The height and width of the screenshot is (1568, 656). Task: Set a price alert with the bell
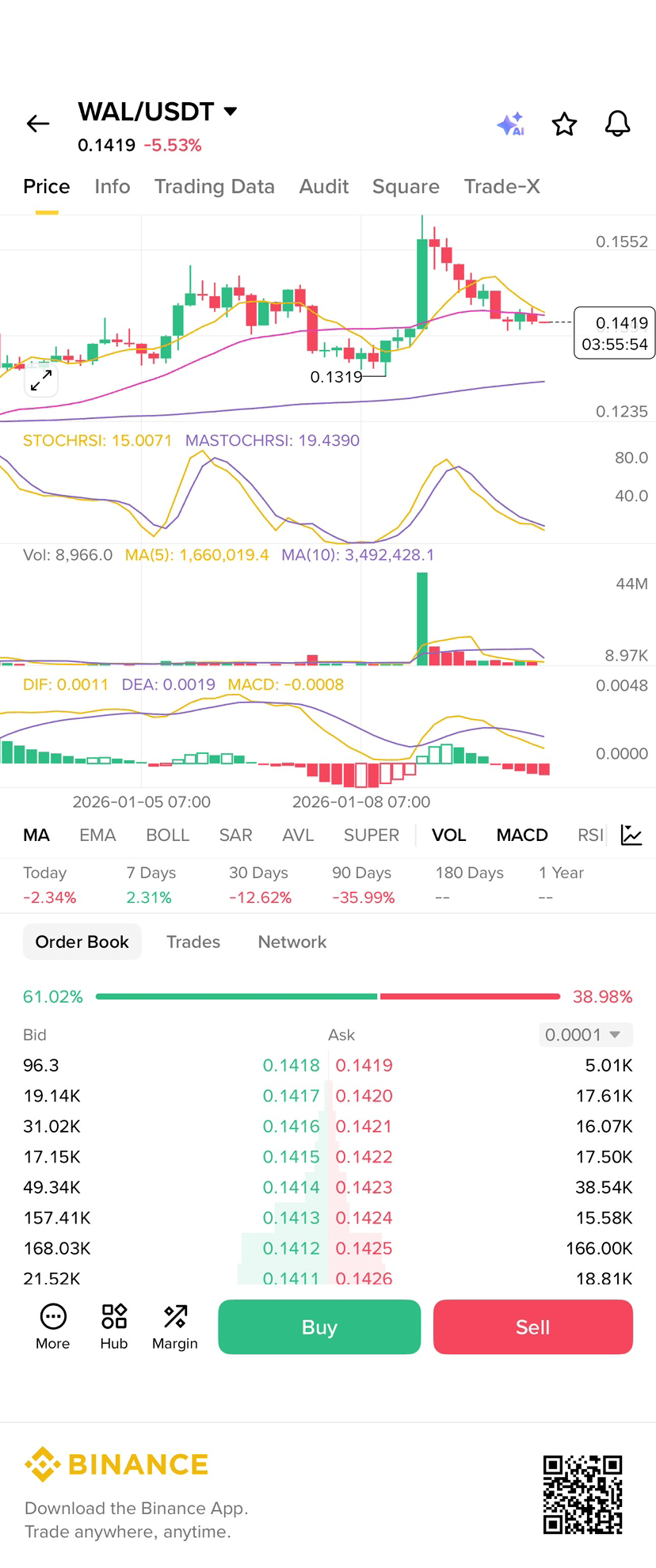pyautogui.click(x=617, y=124)
